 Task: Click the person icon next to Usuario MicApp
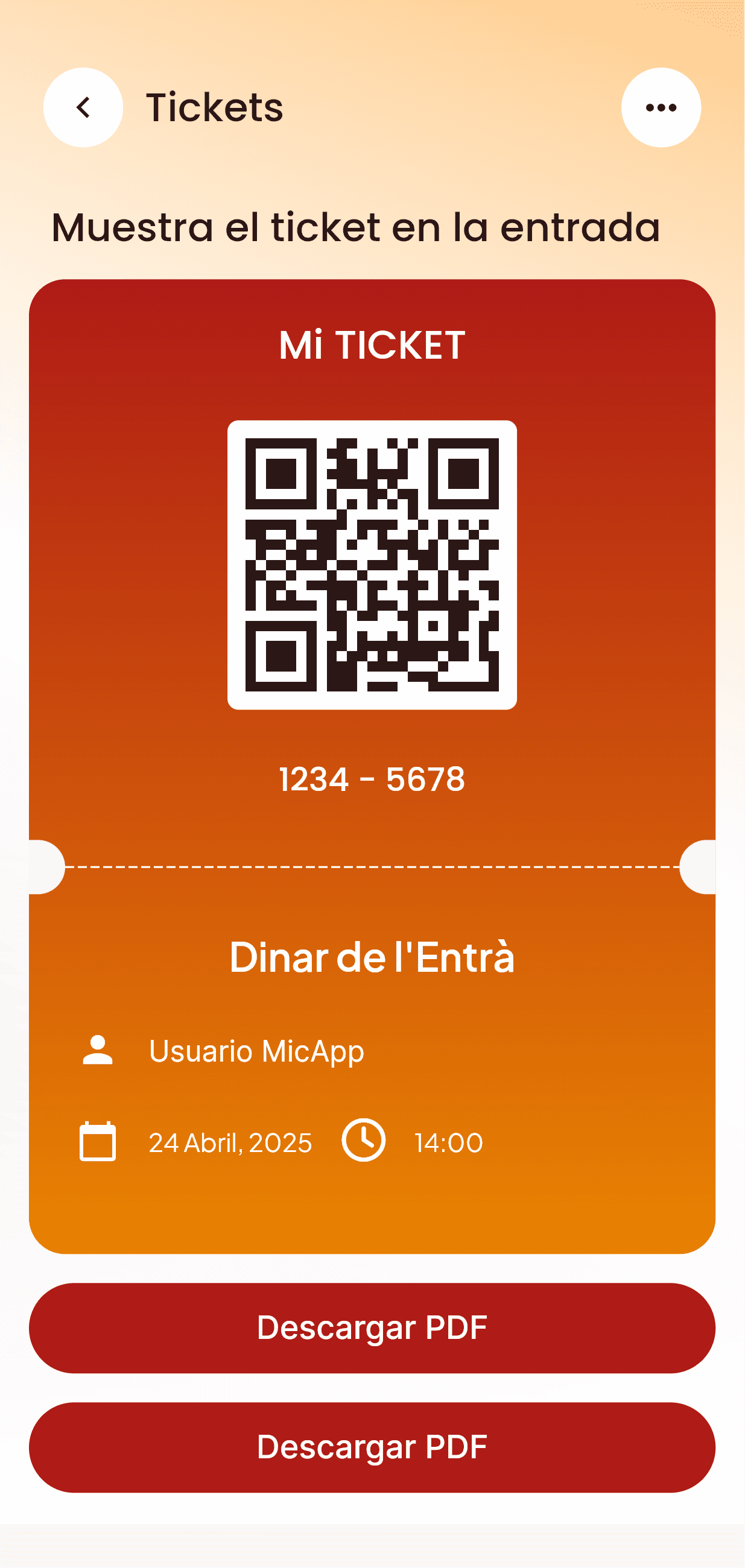tap(98, 1050)
